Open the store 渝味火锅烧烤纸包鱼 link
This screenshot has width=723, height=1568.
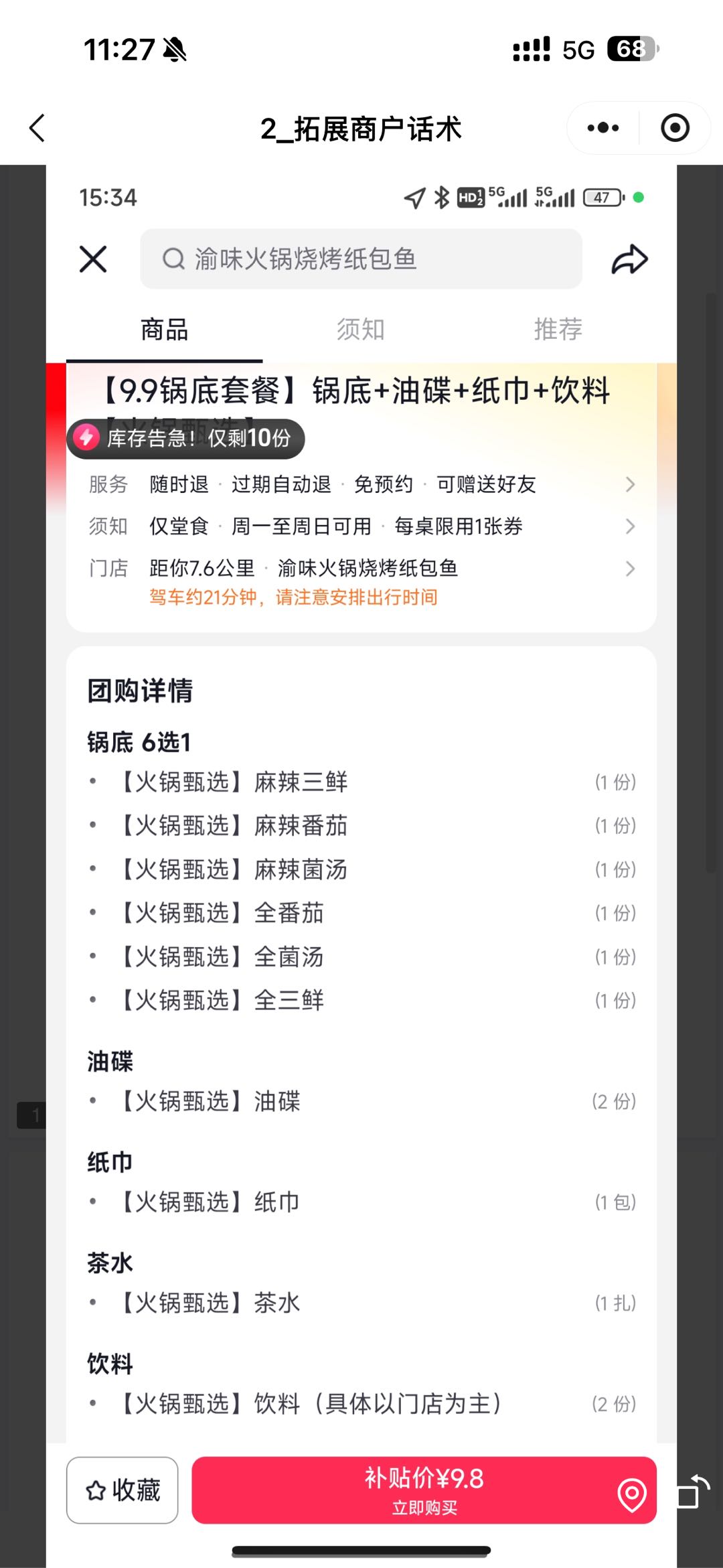click(369, 568)
